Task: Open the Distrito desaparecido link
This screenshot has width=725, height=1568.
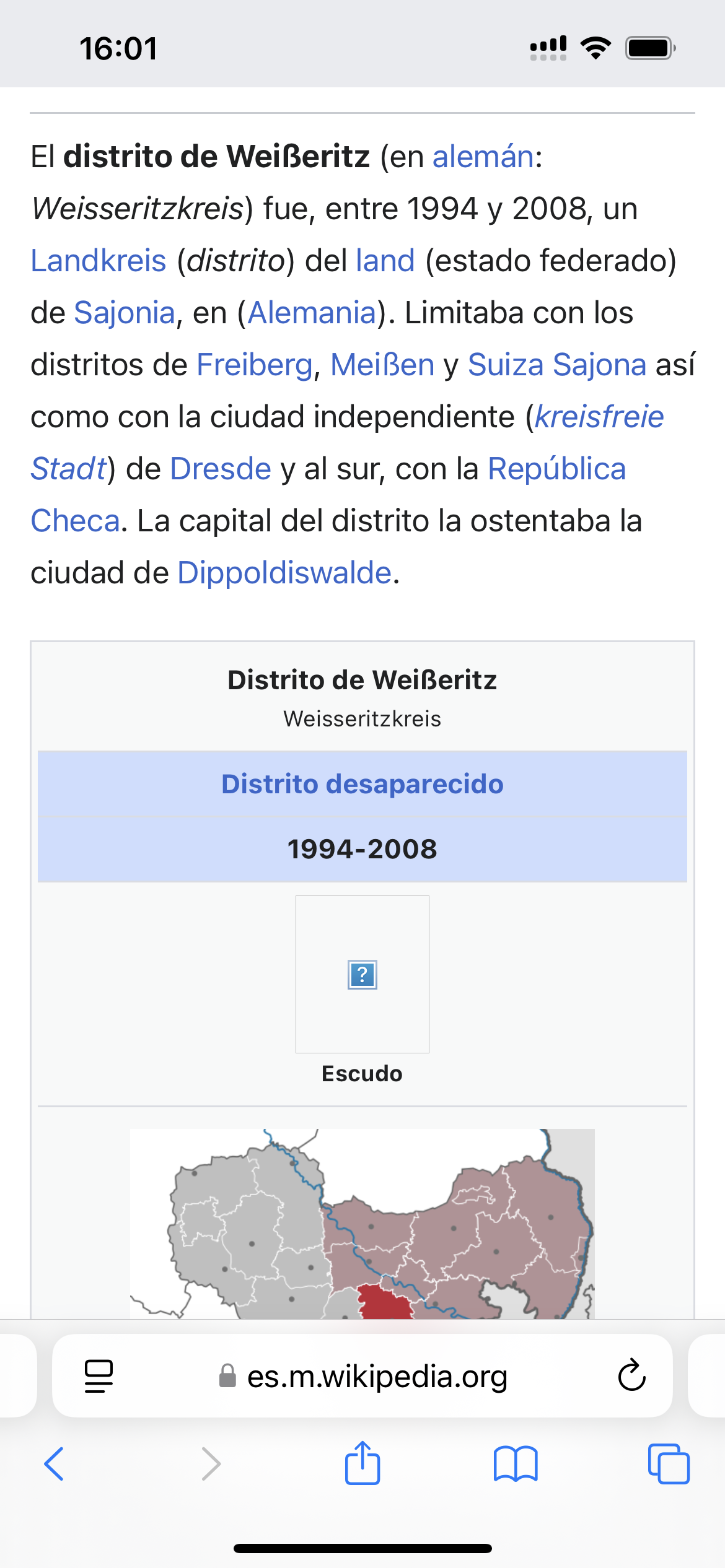Action: click(x=362, y=784)
